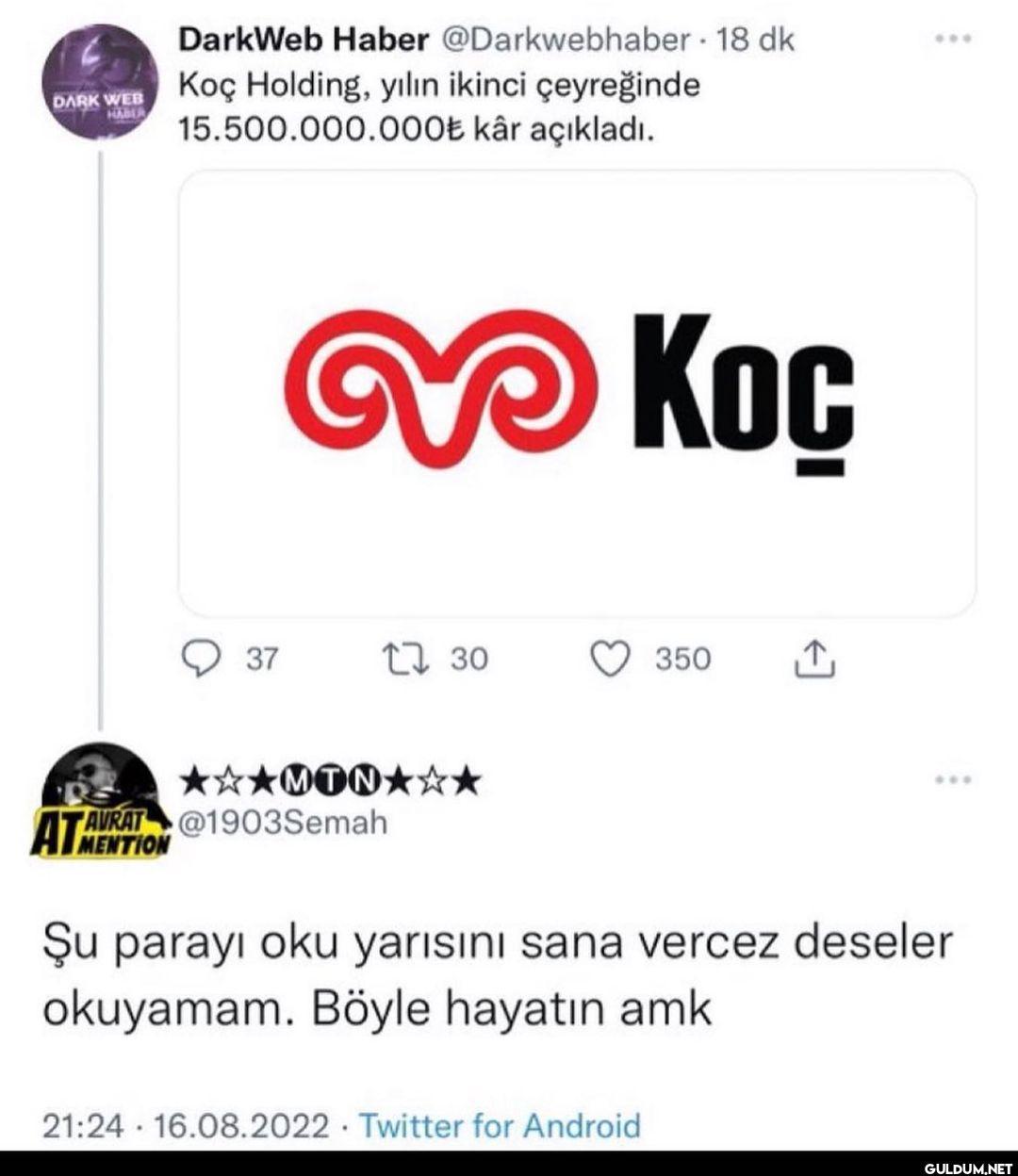Like DarkWeb Haber's tweet
This screenshot has height=1176, width=1018.
(x=609, y=659)
